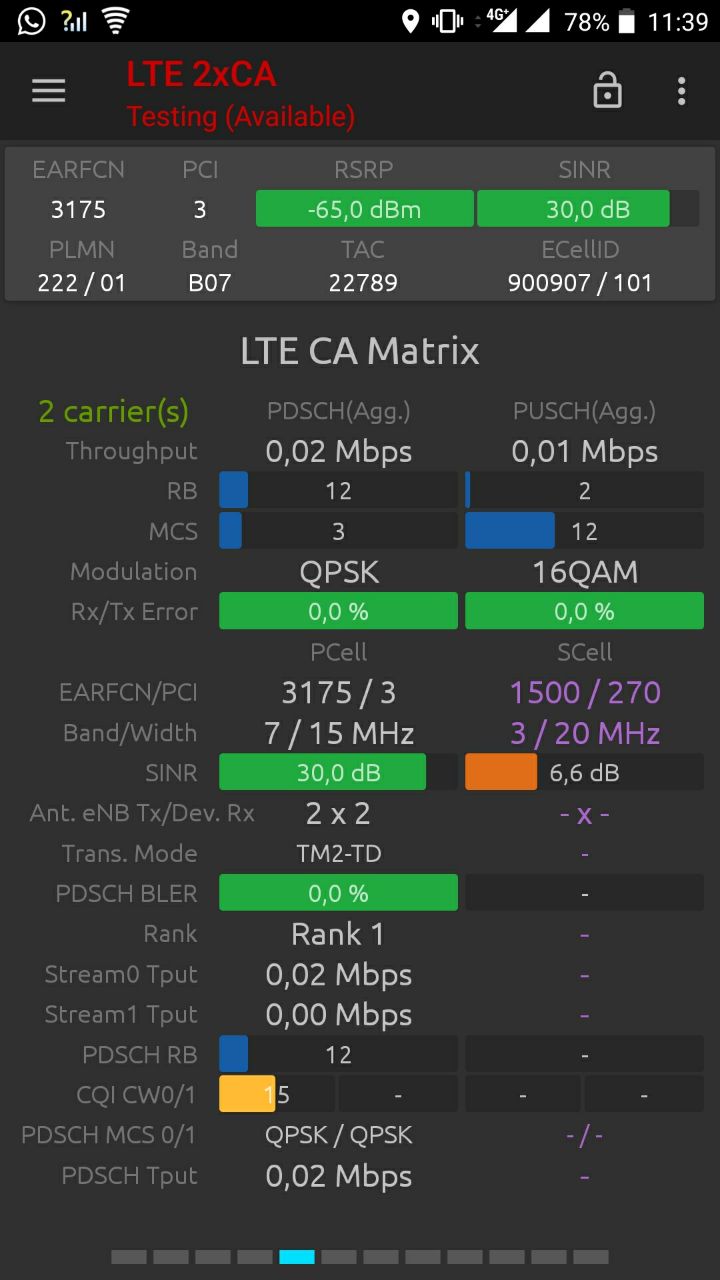
Task: Open the serving cell info card
Action: pos(360,224)
